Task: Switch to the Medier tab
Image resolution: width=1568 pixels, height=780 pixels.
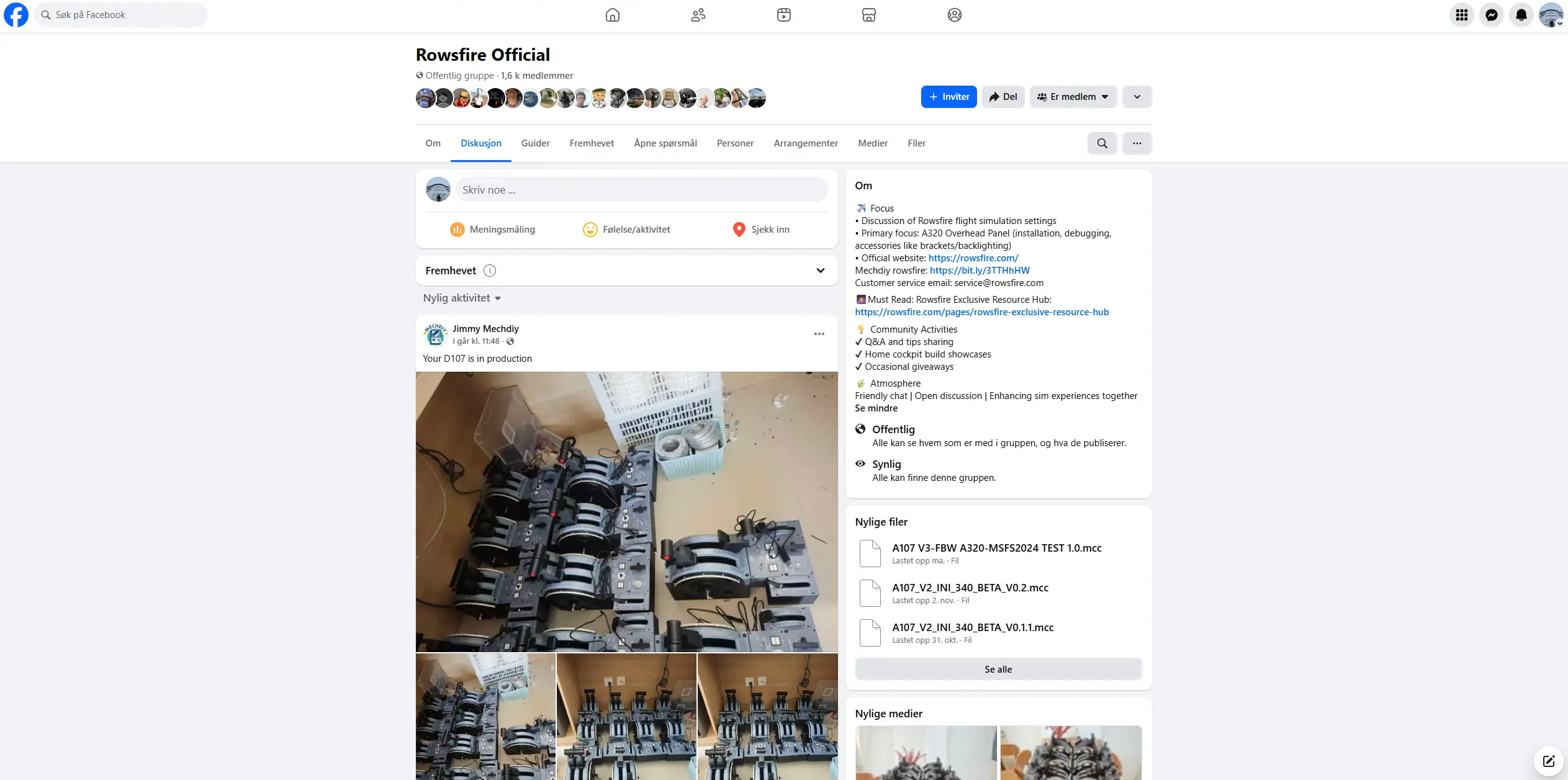Action: click(x=872, y=143)
